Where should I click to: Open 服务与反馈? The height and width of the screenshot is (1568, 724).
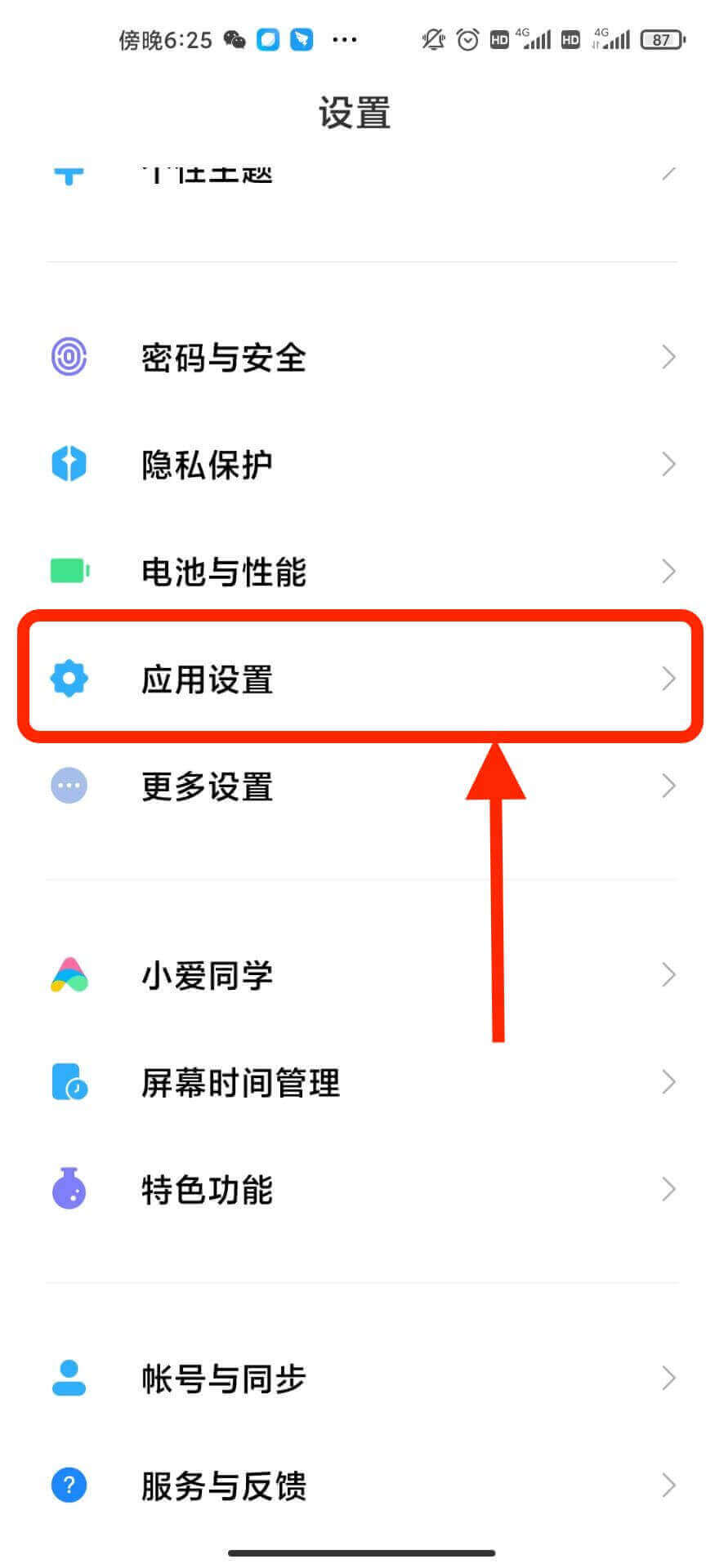pyautogui.click(x=223, y=1486)
